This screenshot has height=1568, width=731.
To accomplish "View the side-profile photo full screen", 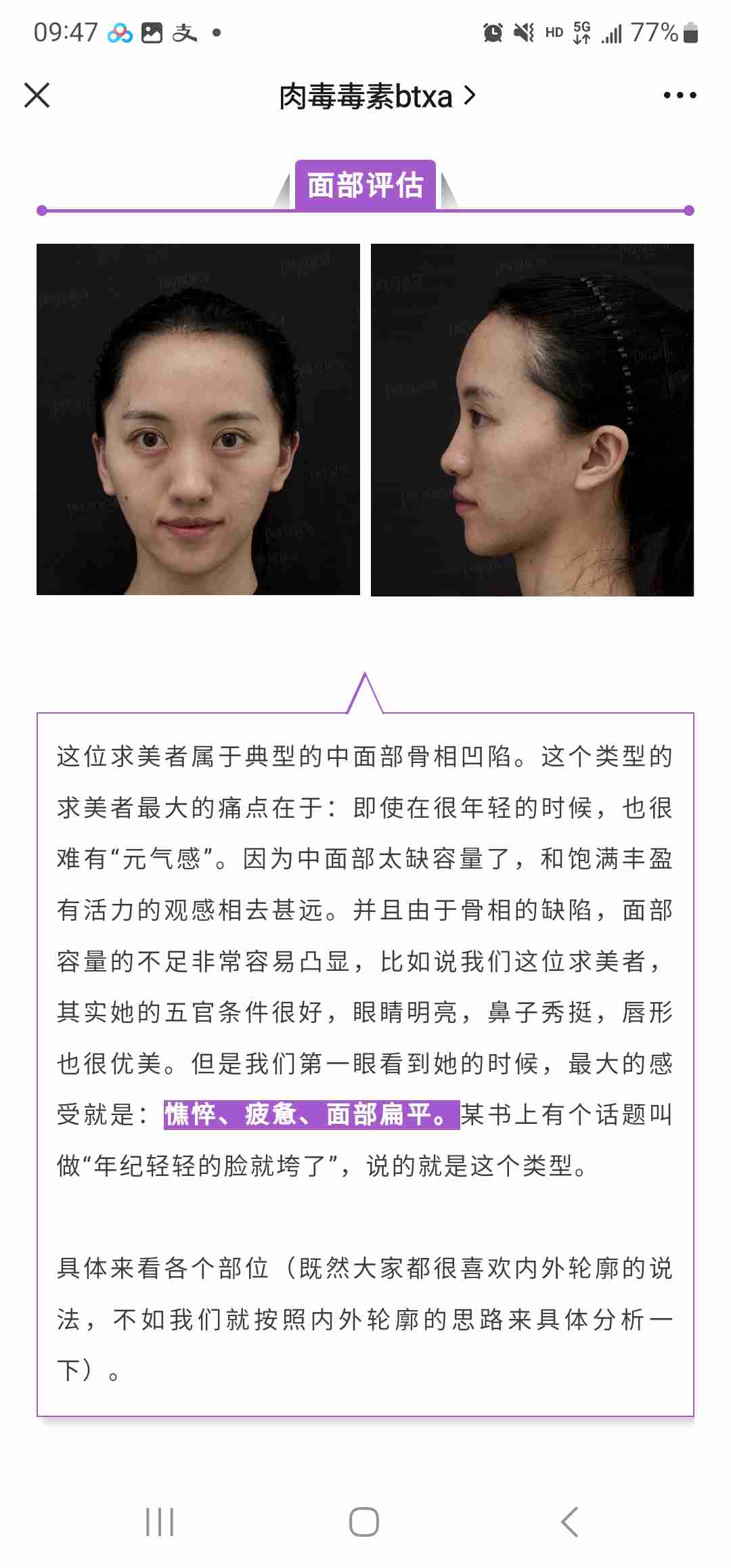I will 532,420.
